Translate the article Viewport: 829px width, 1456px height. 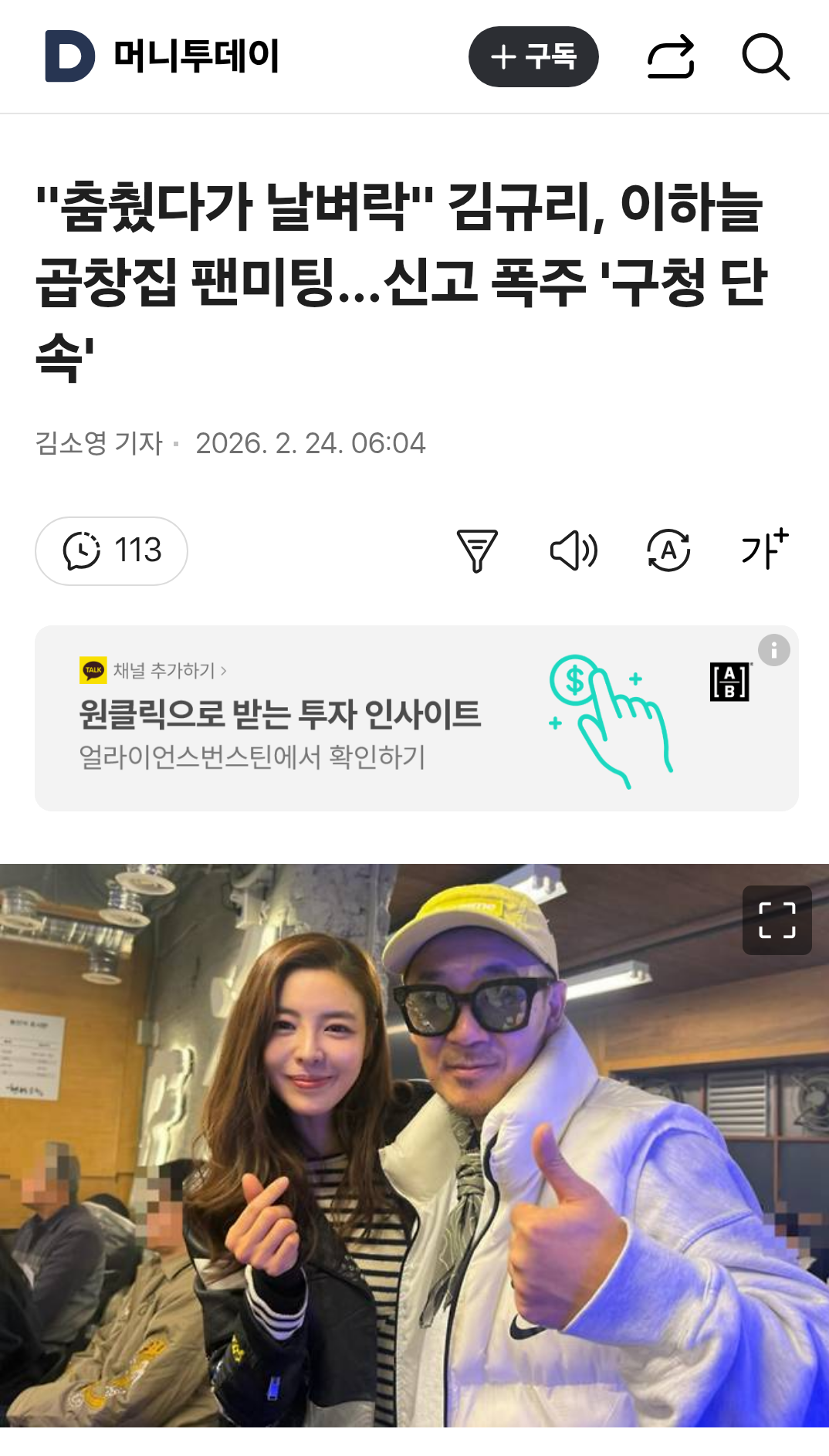(x=668, y=550)
